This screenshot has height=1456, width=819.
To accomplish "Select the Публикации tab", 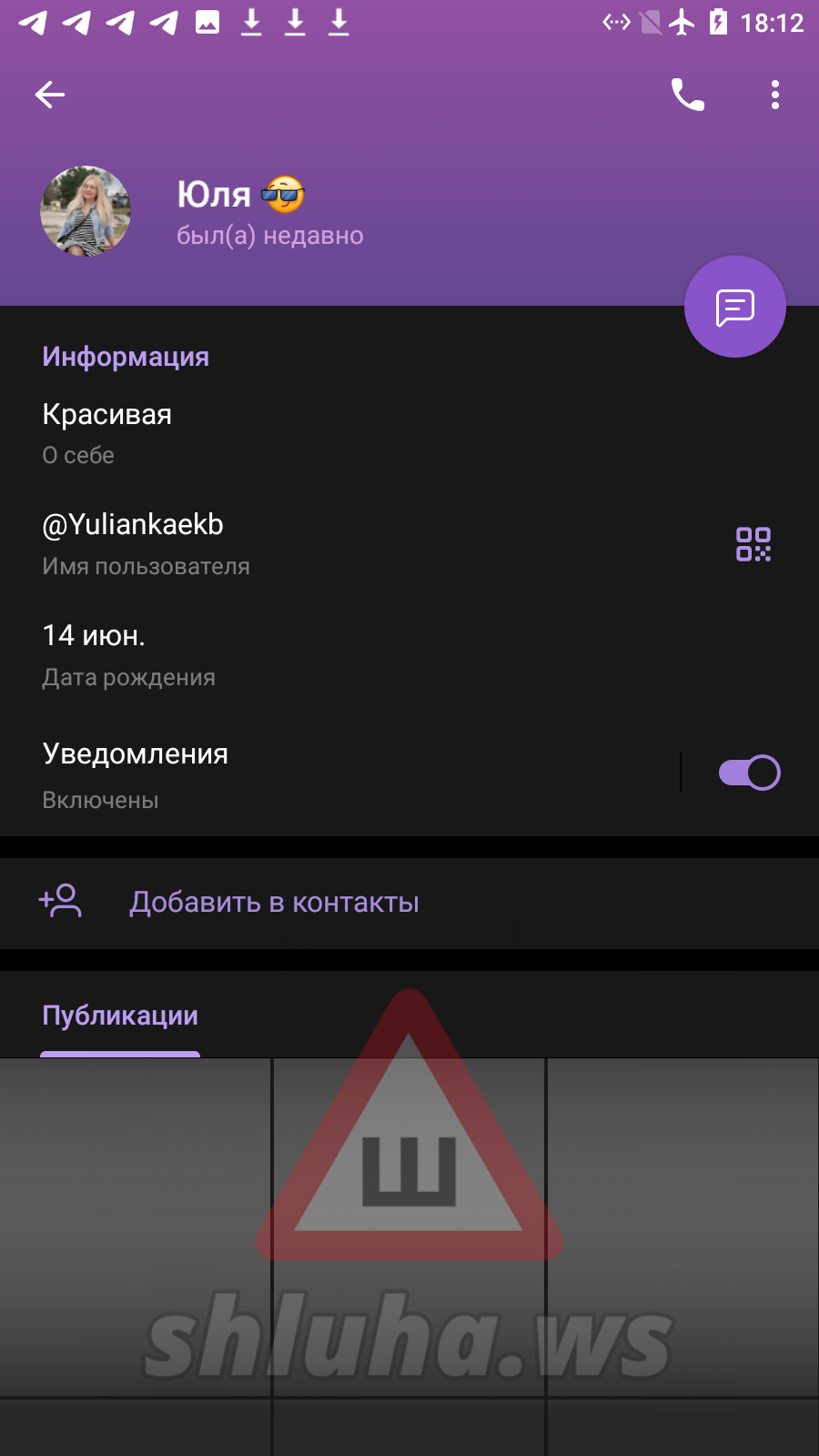I will coord(120,1016).
